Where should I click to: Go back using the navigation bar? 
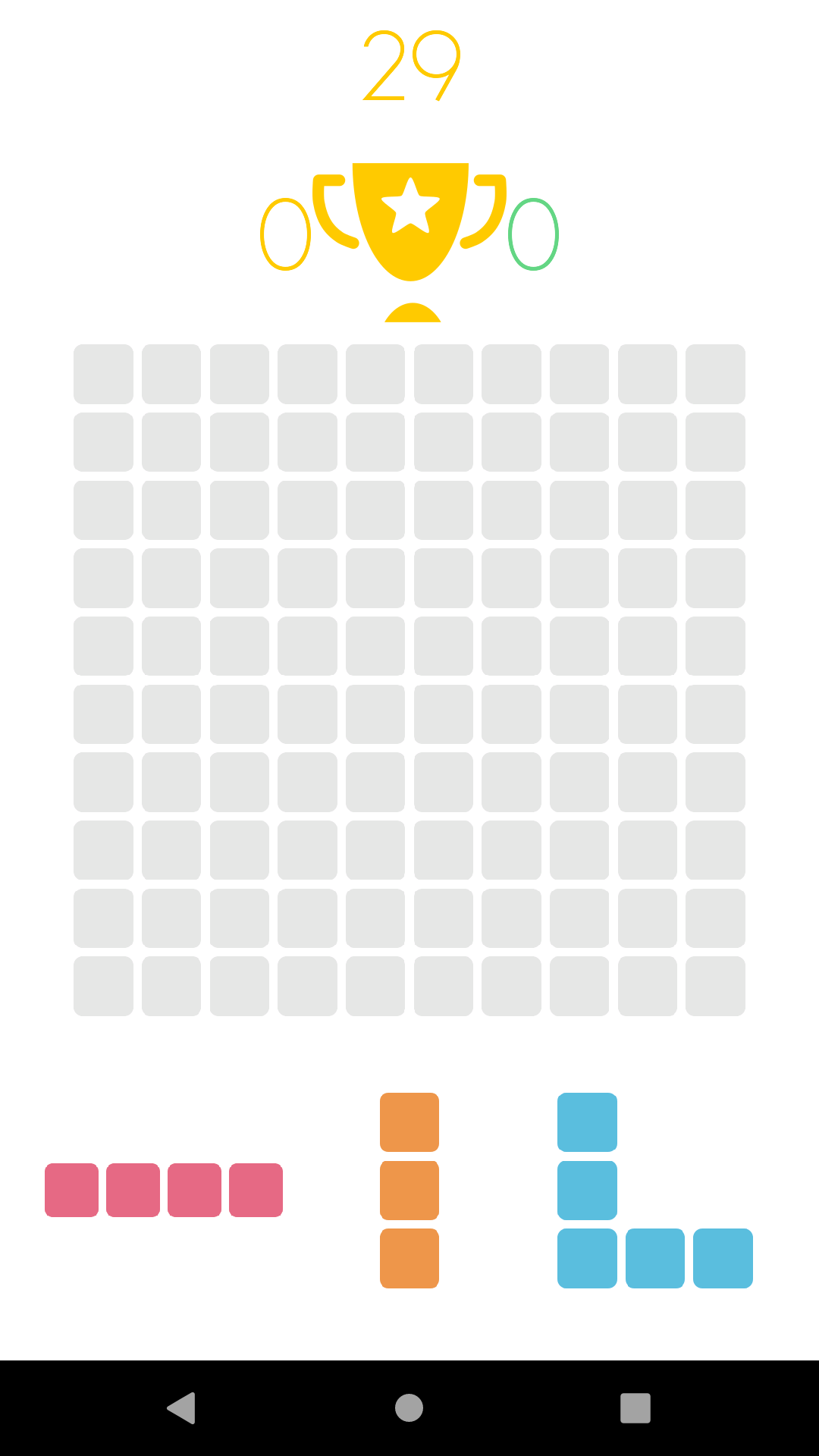(x=182, y=1408)
